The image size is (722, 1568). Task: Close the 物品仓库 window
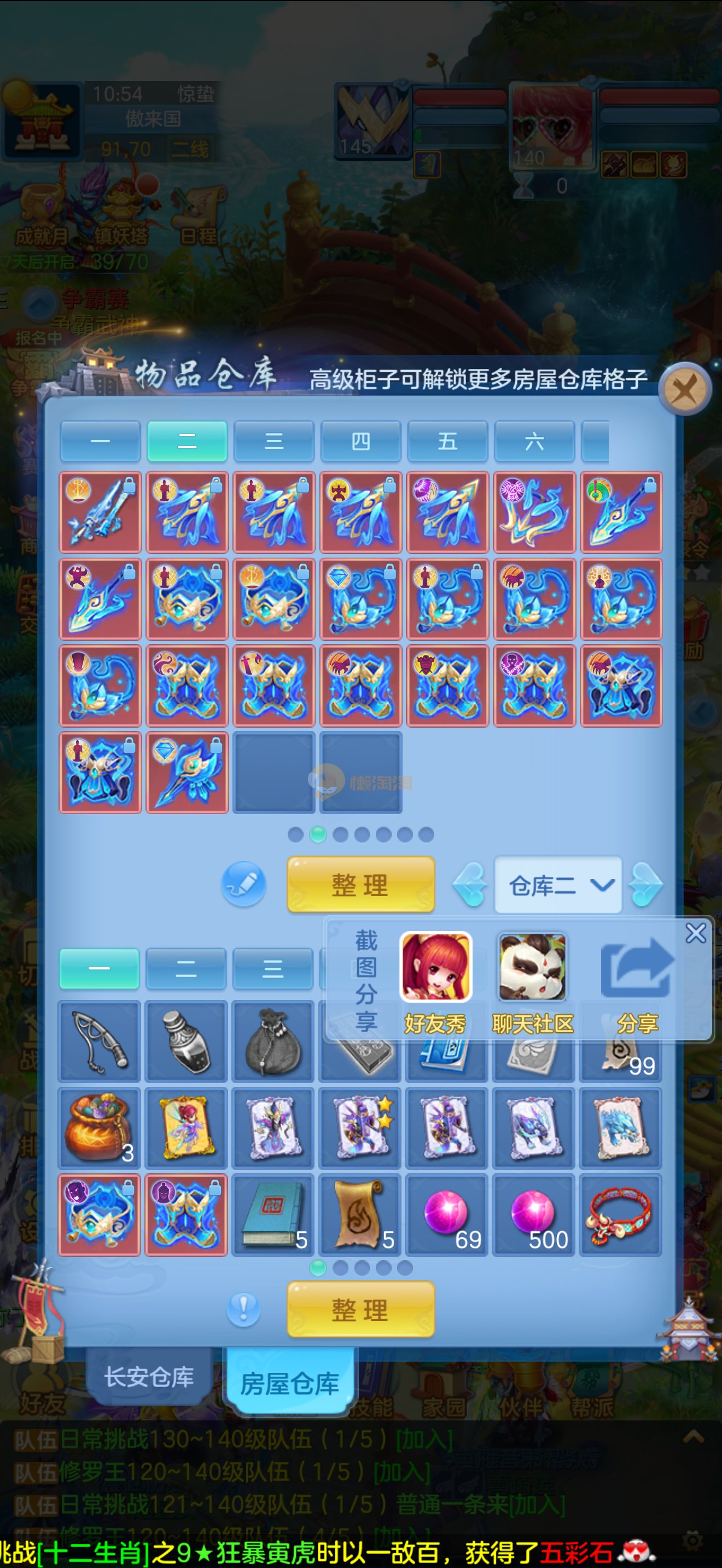685,388
